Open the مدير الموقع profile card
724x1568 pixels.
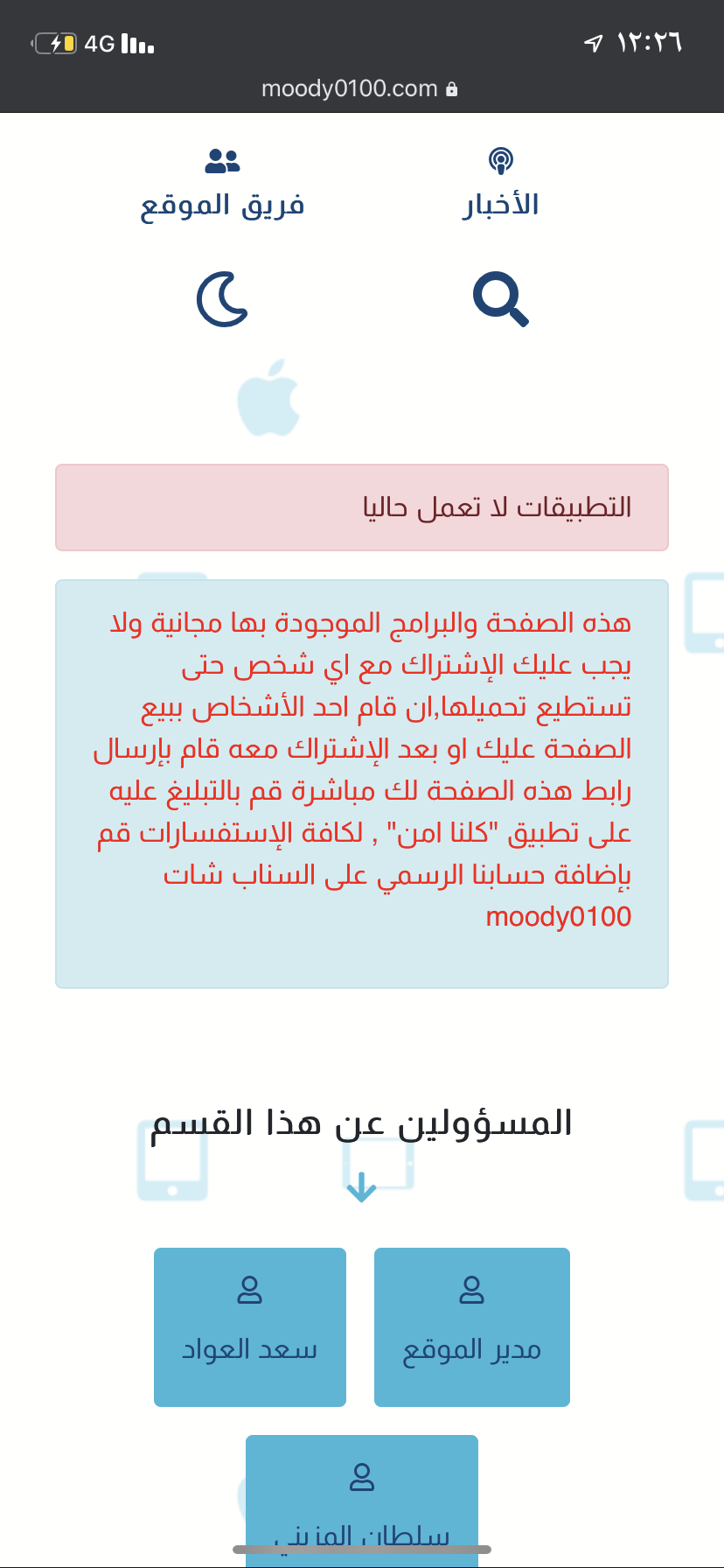472,1327
